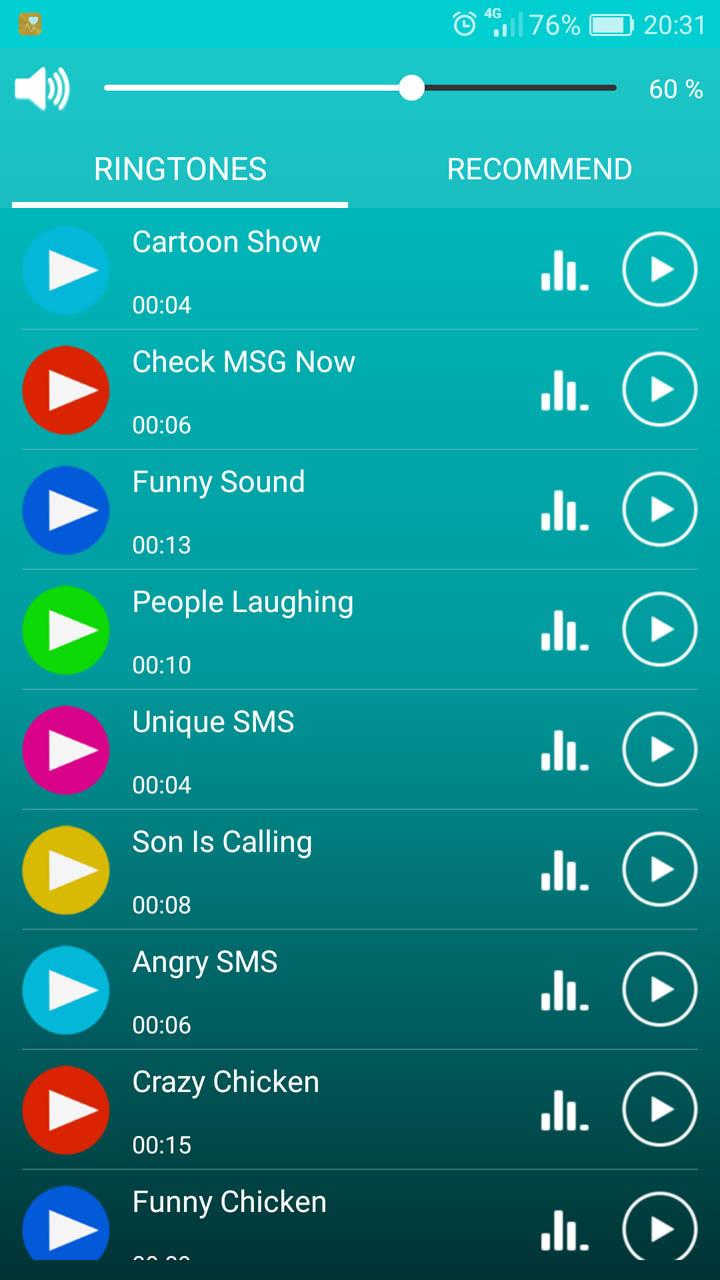Select the RINGTONES tab
720x1280 pixels.
pyautogui.click(x=180, y=169)
